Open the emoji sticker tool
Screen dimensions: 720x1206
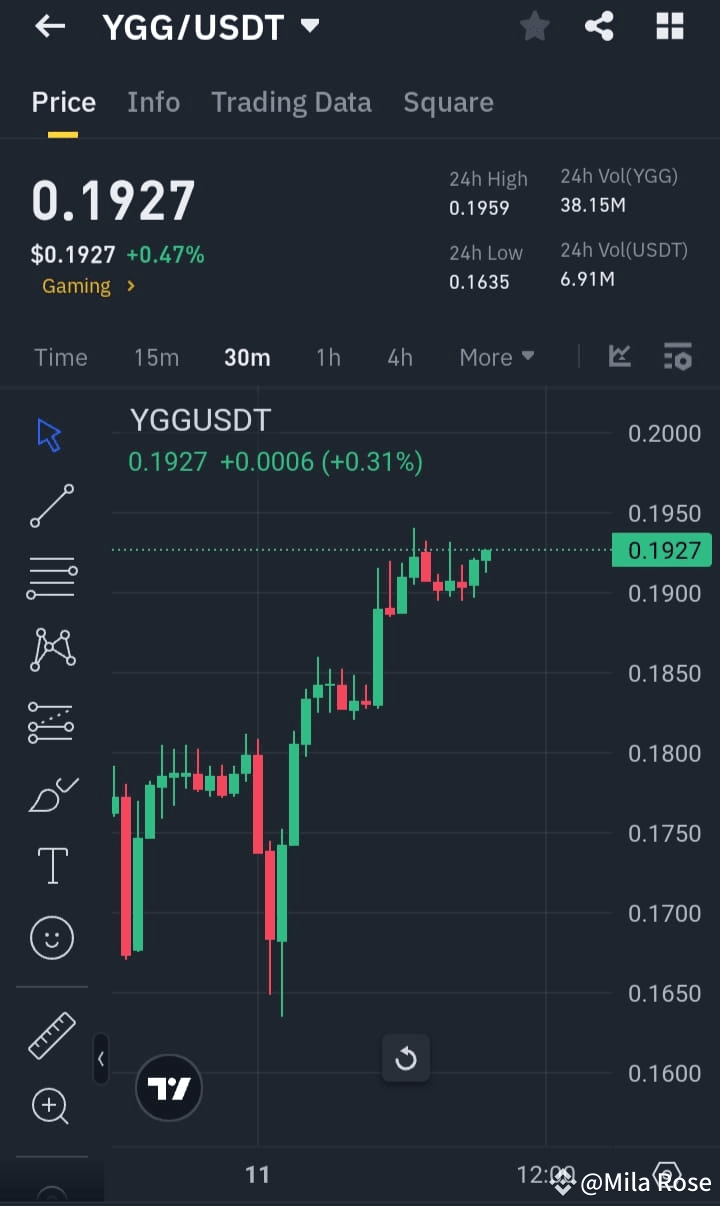pos(50,938)
